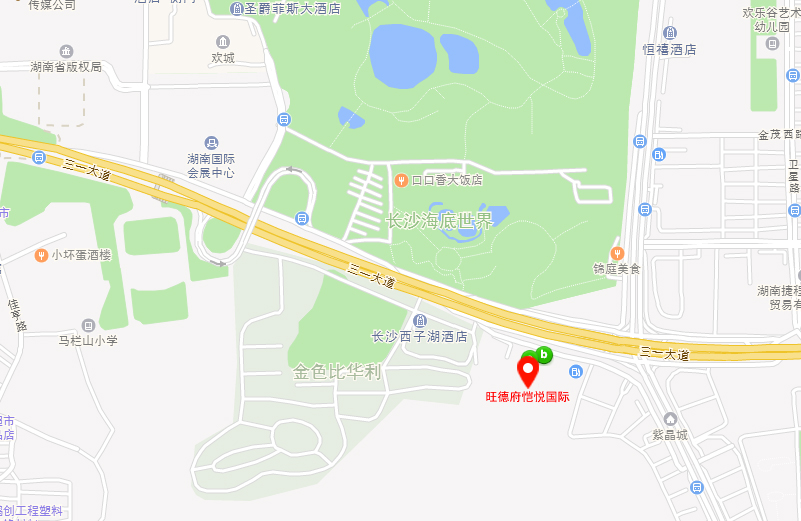This screenshot has width=801, height=521.
Task: Select the 锦庭美食 restaurant marker
Action: click(617, 253)
